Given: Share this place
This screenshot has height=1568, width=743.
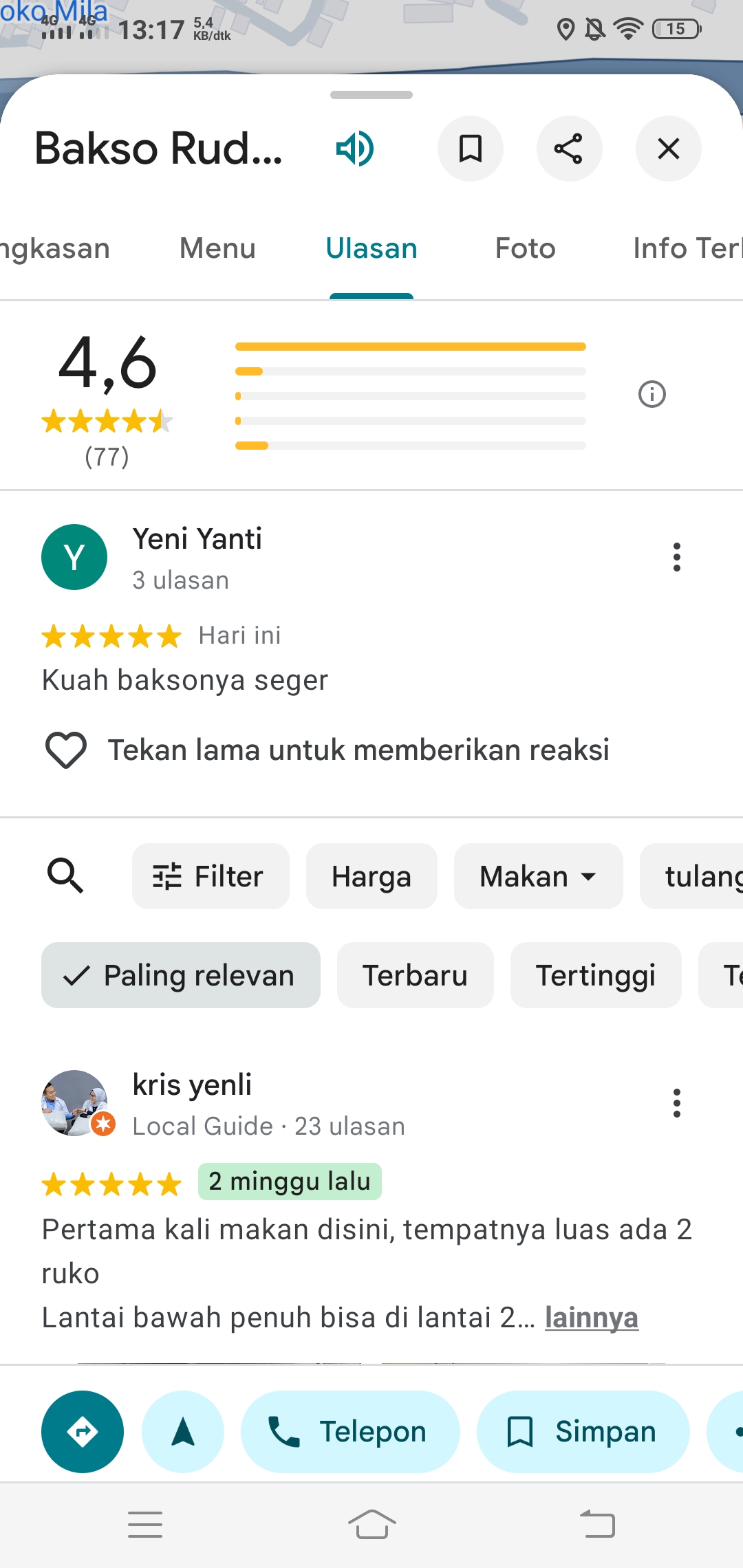Looking at the screenshot, I should [569, 149].
